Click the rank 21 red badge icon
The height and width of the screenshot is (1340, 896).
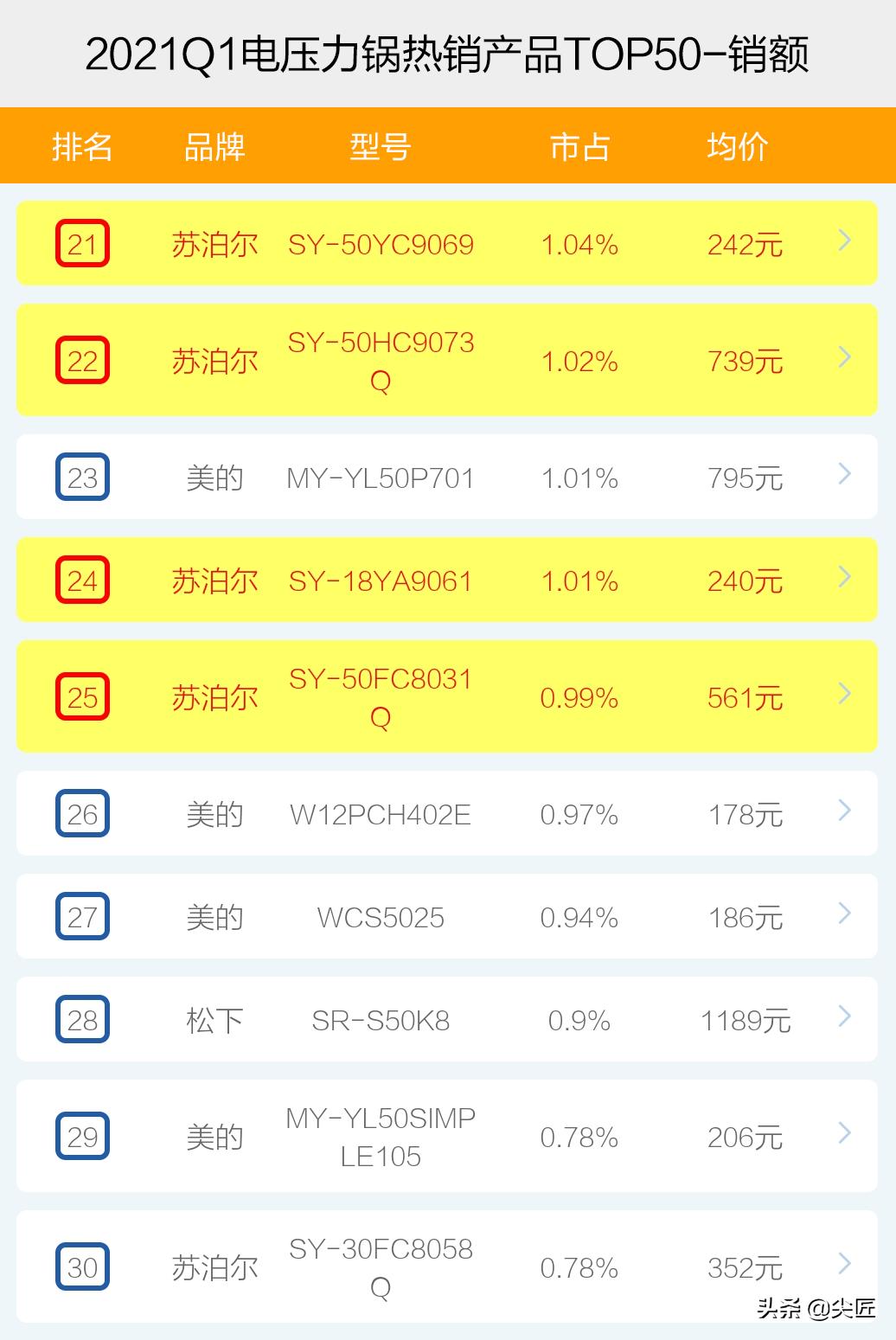pyautogui.click(x=82, y=244)
